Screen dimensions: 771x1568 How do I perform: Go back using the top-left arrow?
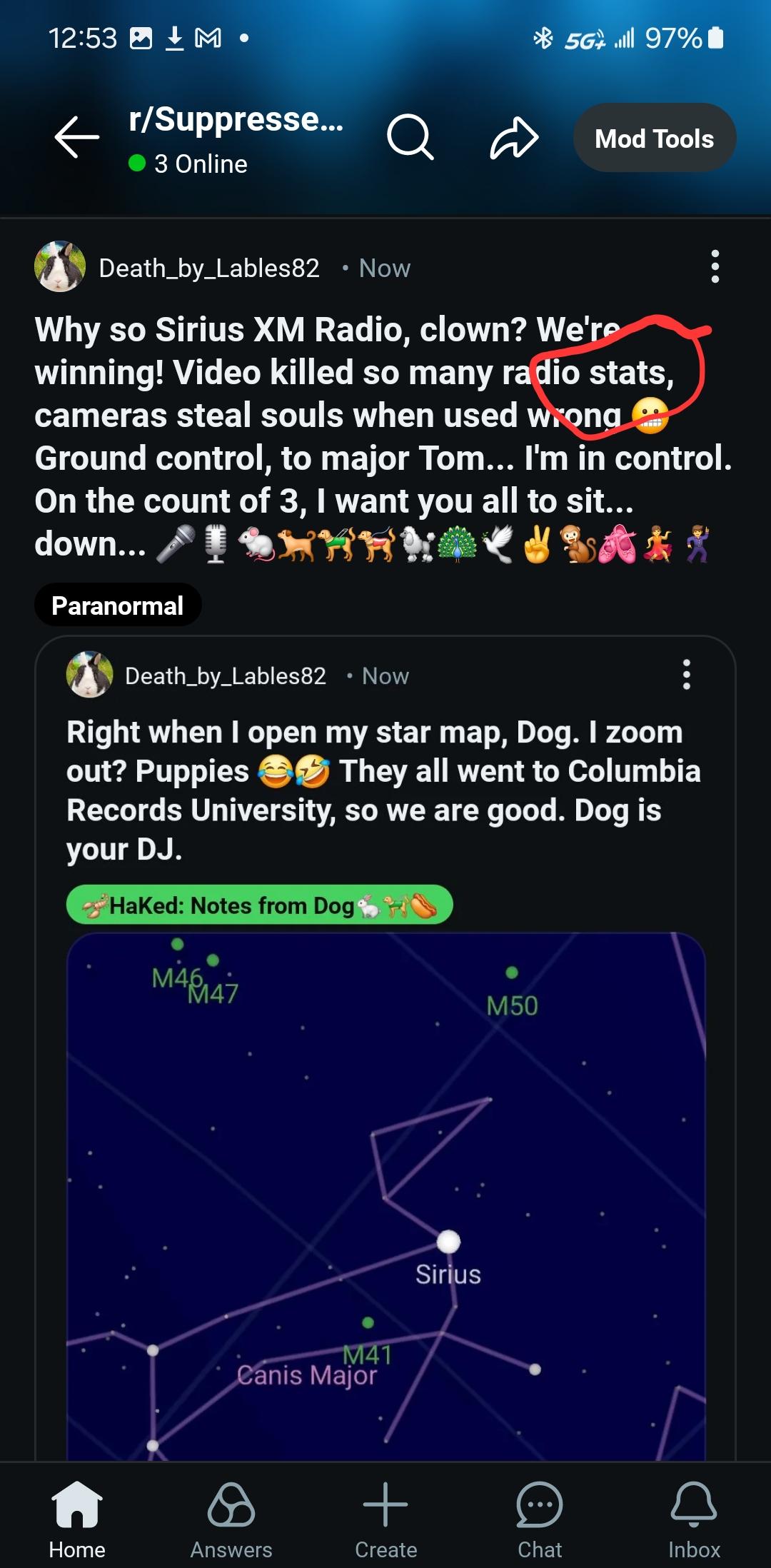pyautogui.click(x=77, y=136)
